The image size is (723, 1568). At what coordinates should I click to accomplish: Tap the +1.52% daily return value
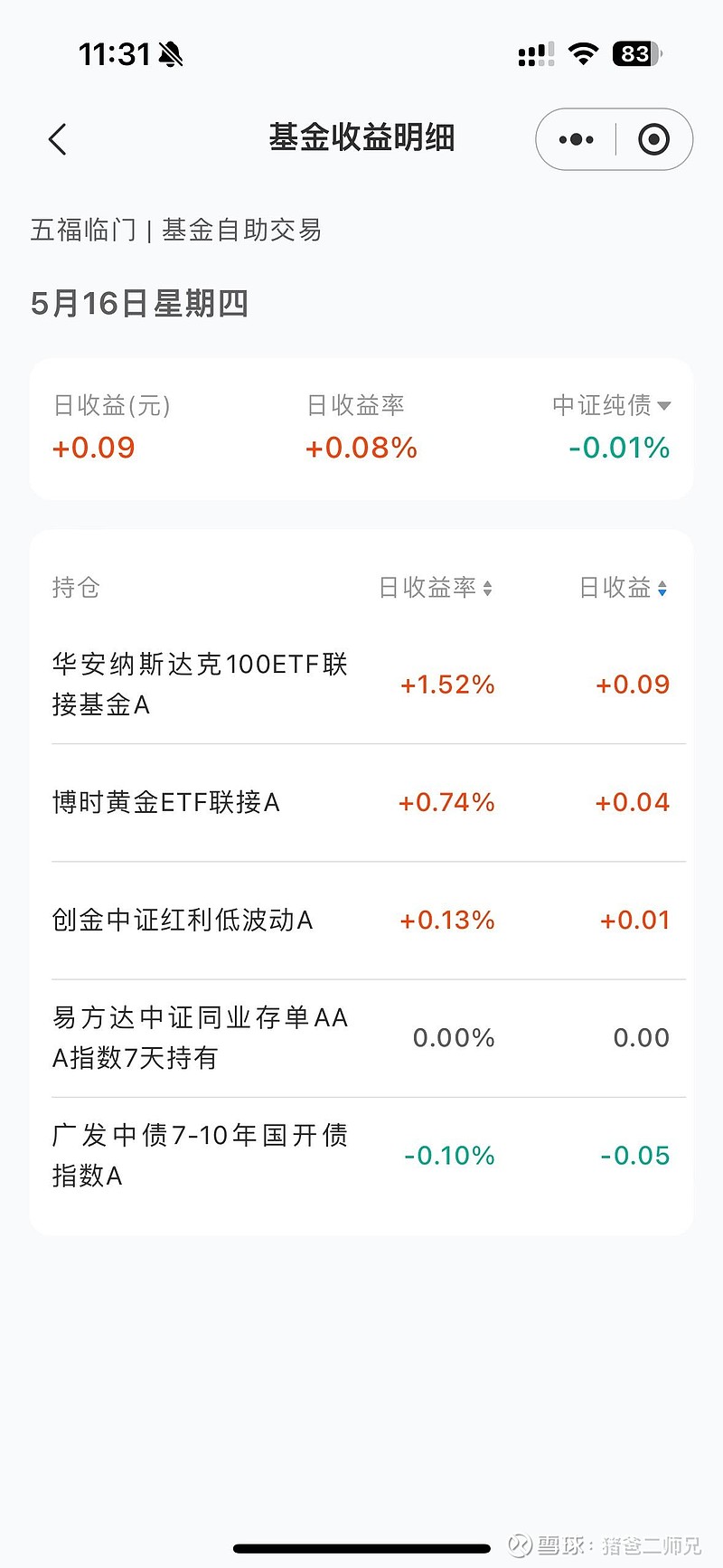click(x=447, y=685)
